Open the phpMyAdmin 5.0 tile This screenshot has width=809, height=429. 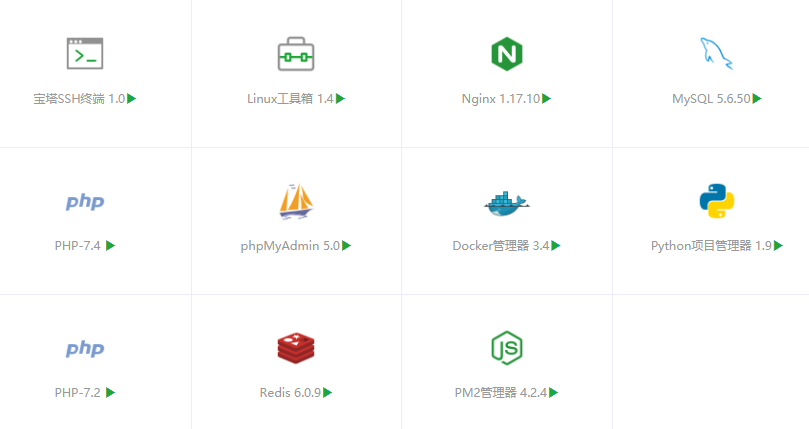point(296,221)
